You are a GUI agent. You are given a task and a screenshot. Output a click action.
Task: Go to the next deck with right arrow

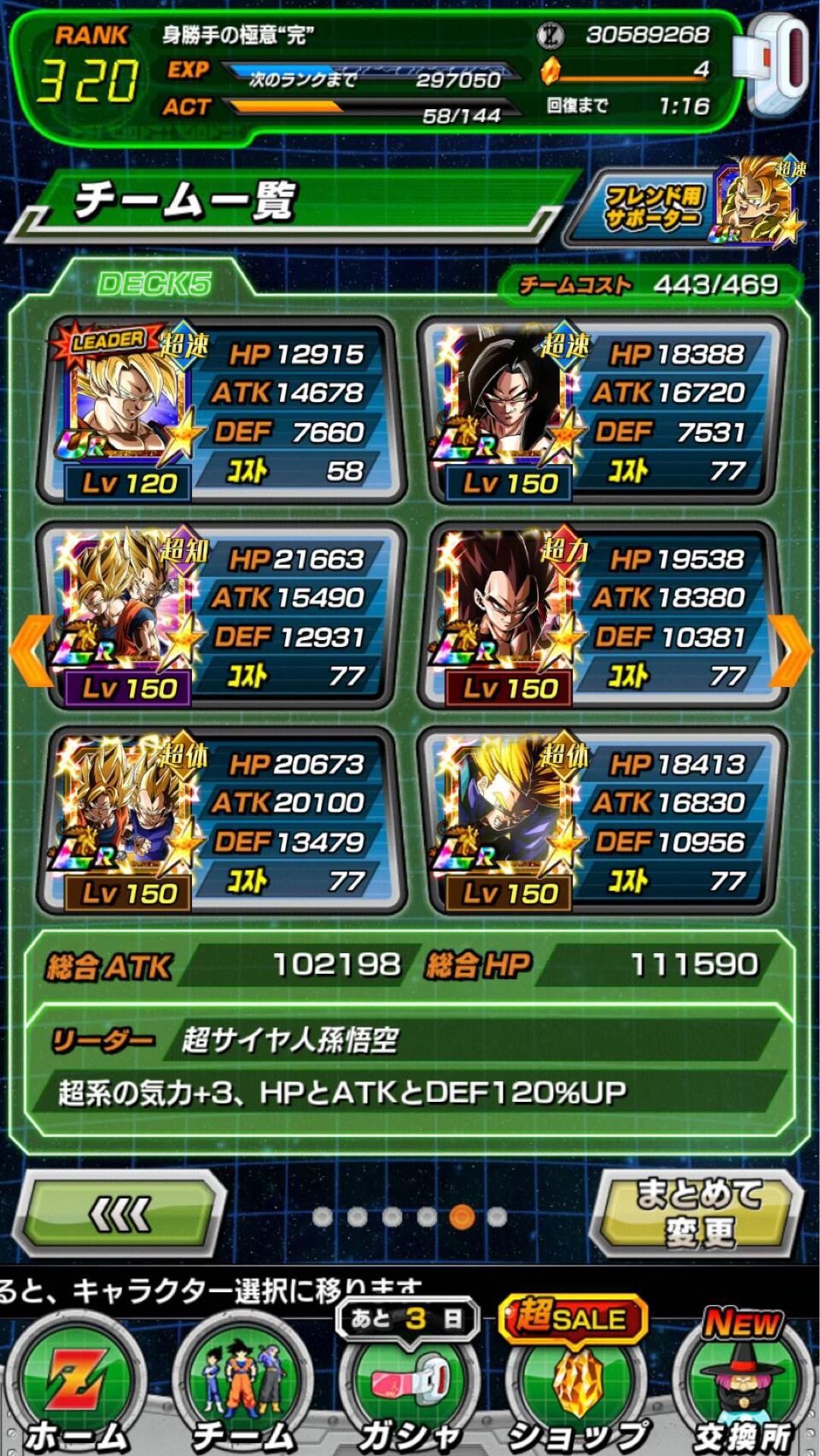pyautogui.click(x=790, y=651)
